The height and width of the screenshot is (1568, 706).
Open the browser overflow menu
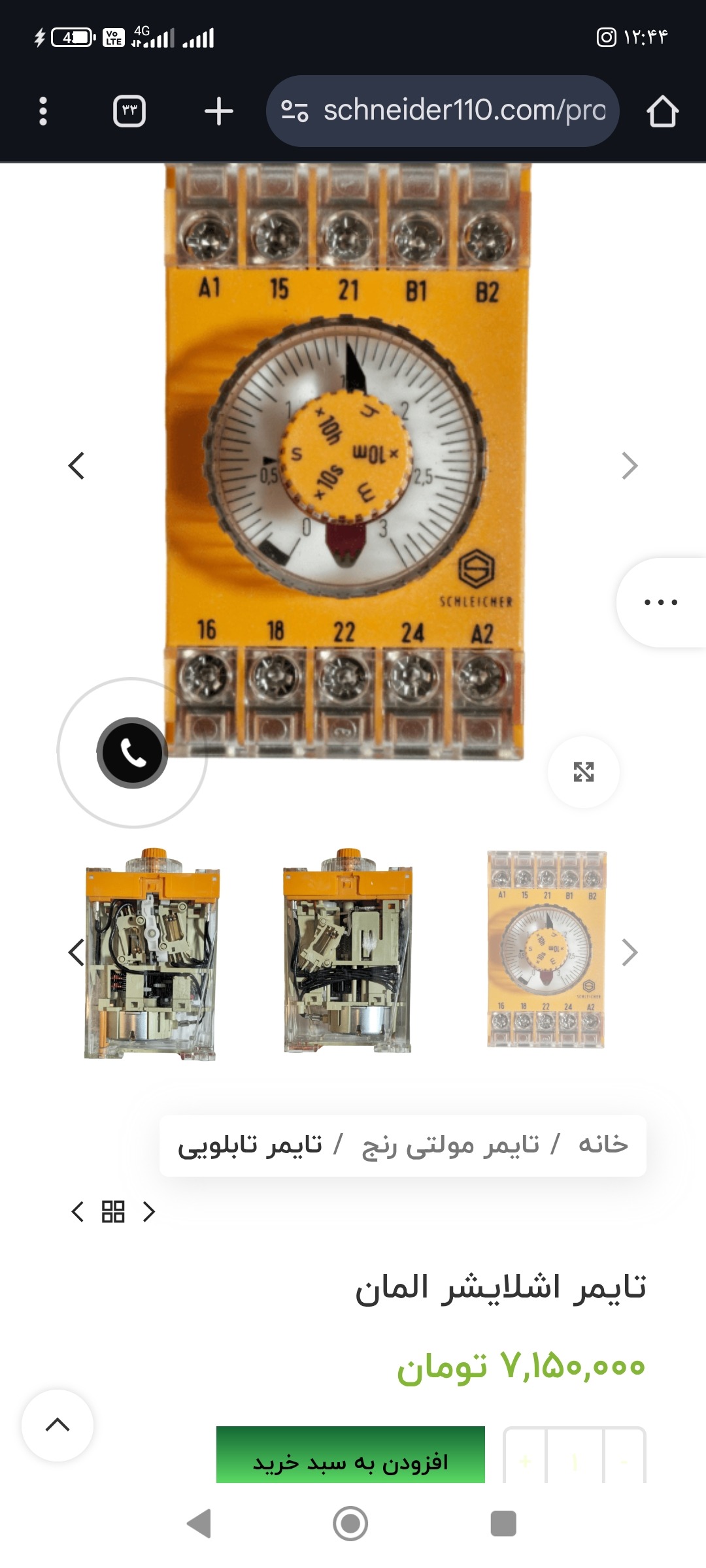pos(43,111)
